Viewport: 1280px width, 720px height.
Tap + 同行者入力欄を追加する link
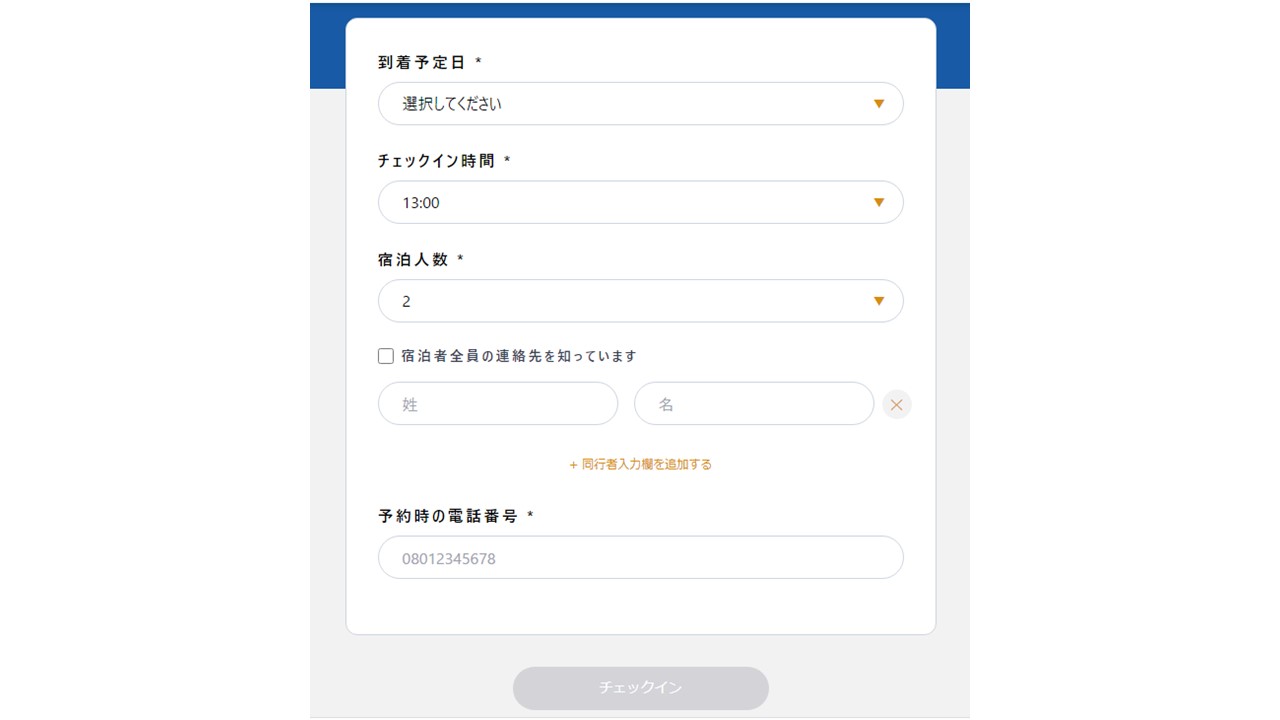pyautogui.click(x=640, y=464)
